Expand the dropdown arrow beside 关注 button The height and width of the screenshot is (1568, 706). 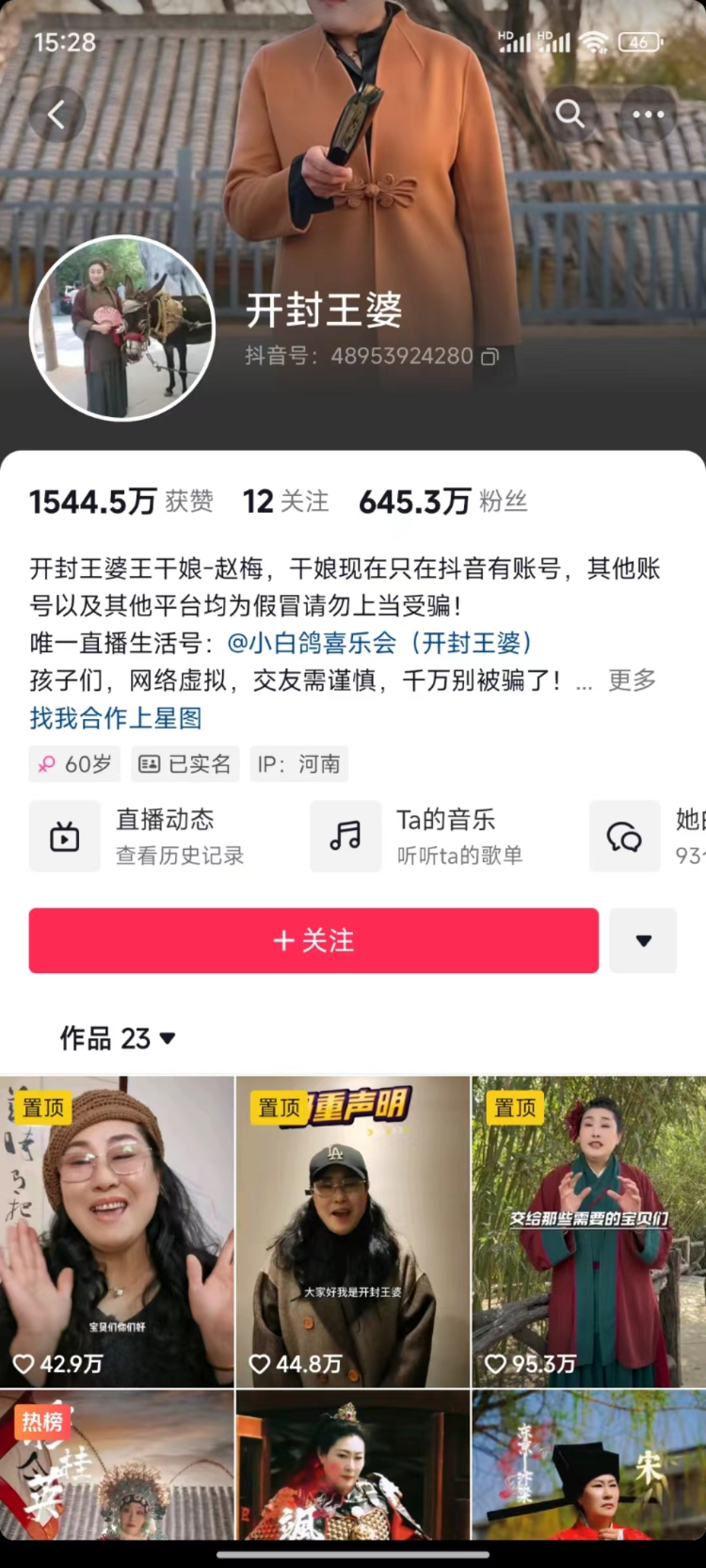tap(643, 940)
